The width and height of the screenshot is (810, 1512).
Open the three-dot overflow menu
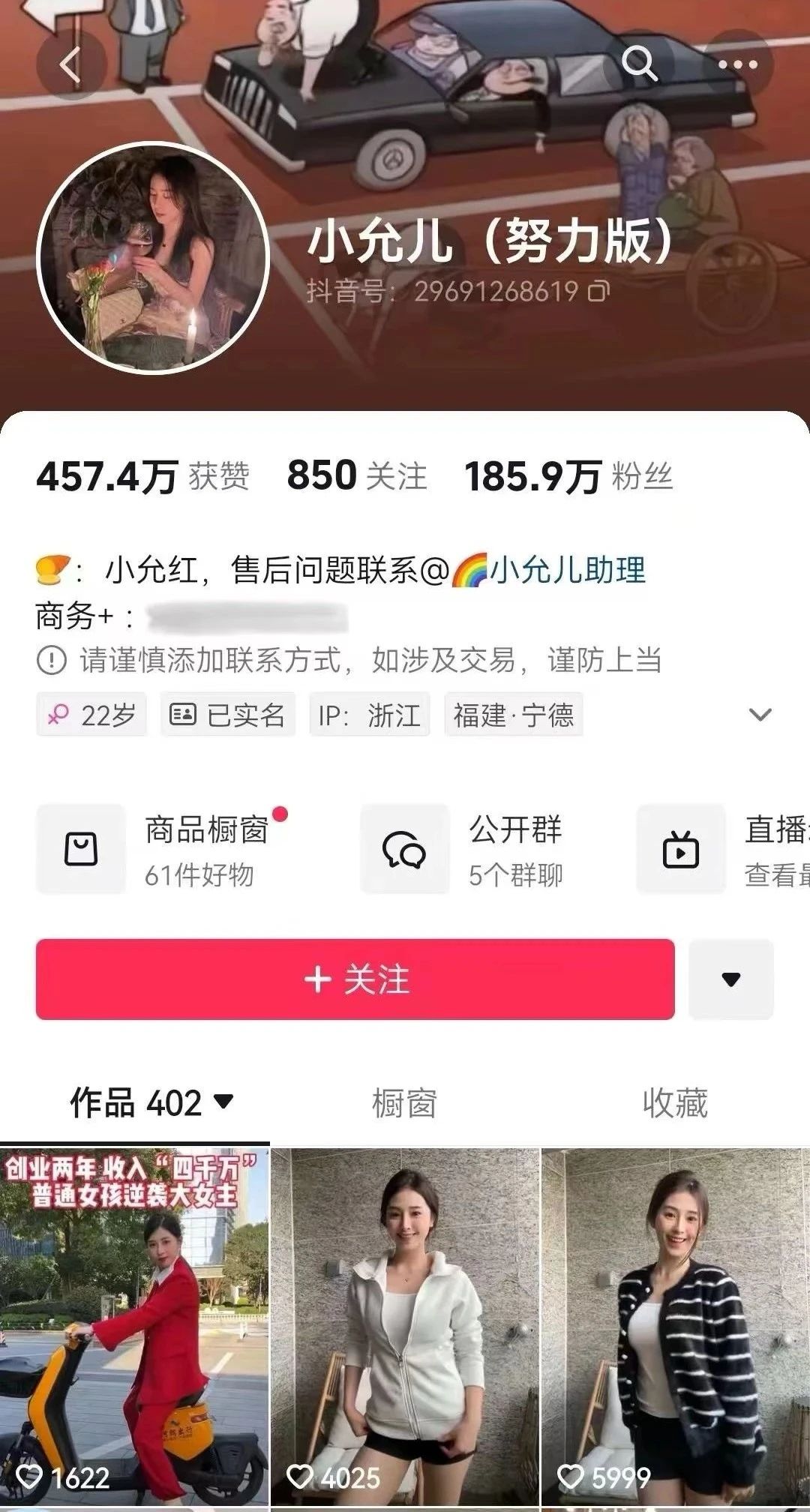pyautogui.click(x=737, y=65)
